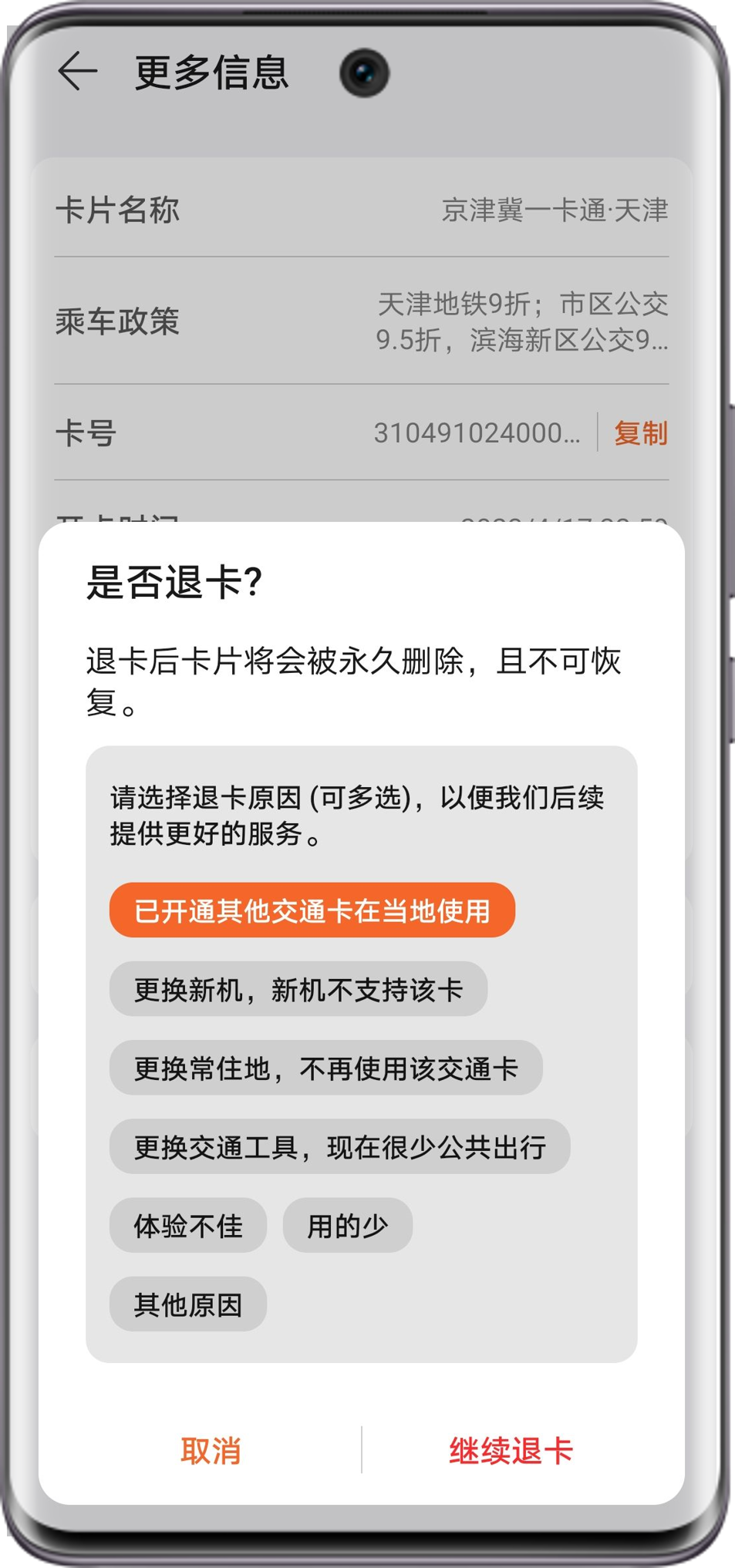The height and width of the screenshot is (1568, 735).
Task: Confirm with 继续退卡
Action: pos(511,1451)
